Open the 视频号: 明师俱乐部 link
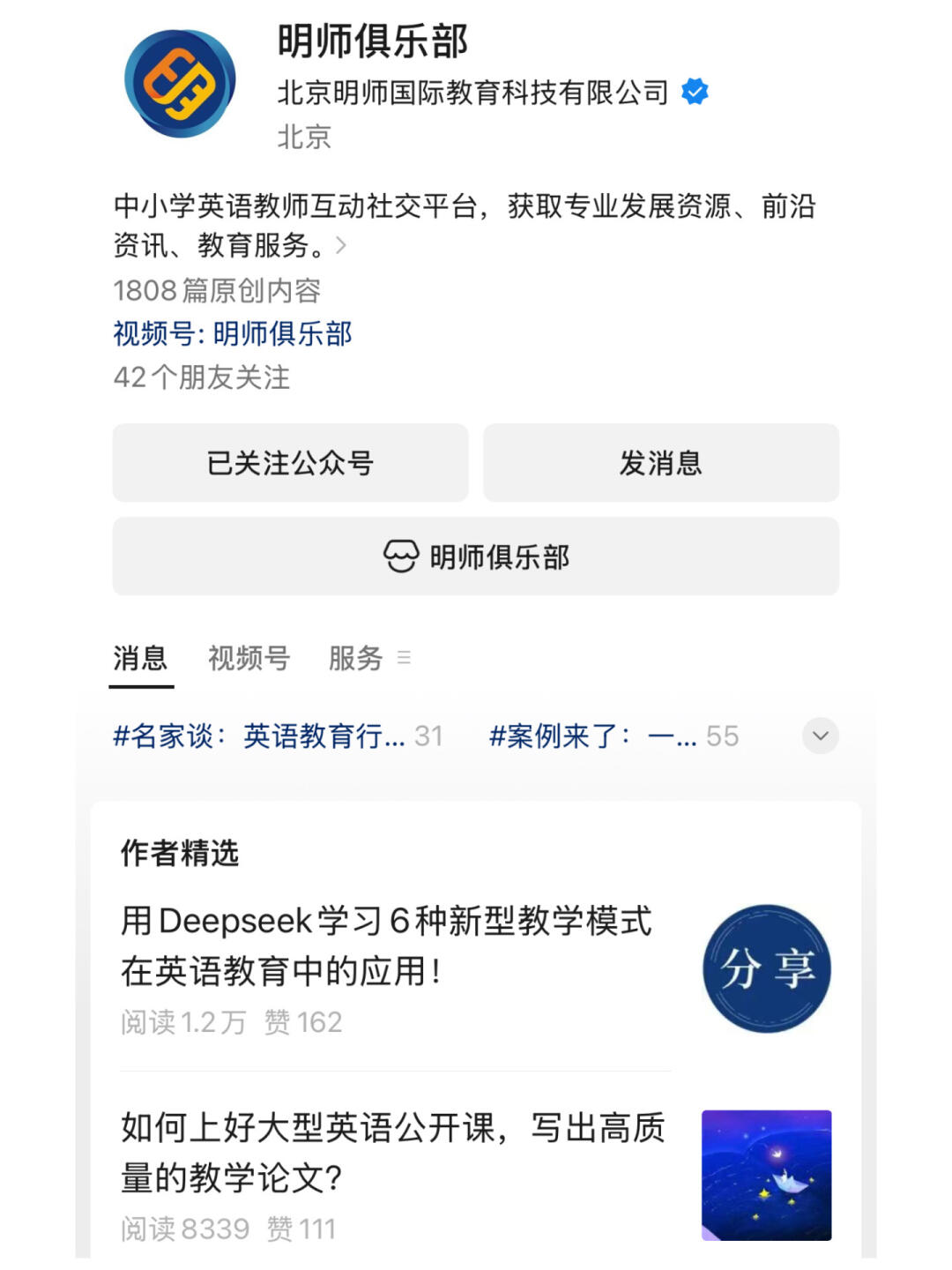This screenshot has width=952, height=1270. pos(231,334)
